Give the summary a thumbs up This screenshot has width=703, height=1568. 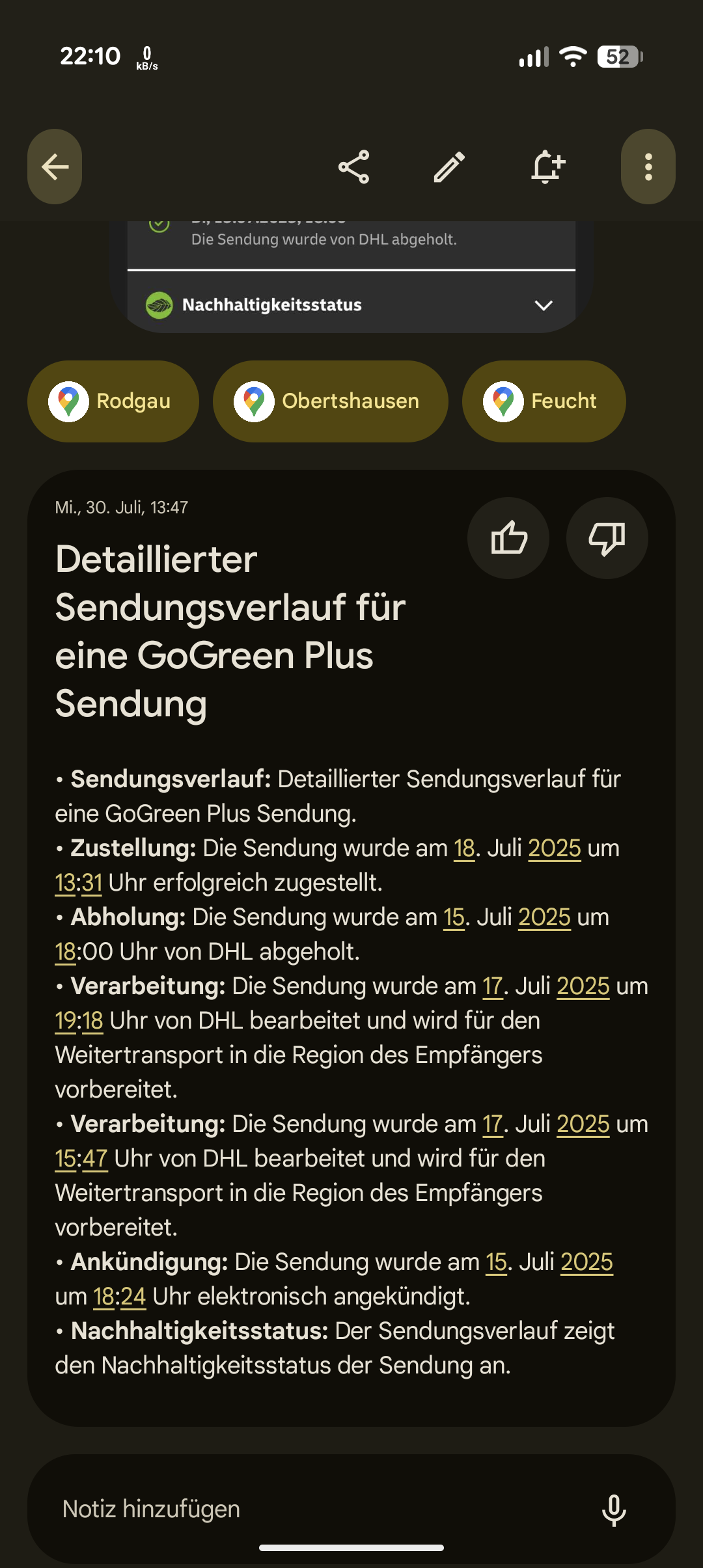coord(508,538)
